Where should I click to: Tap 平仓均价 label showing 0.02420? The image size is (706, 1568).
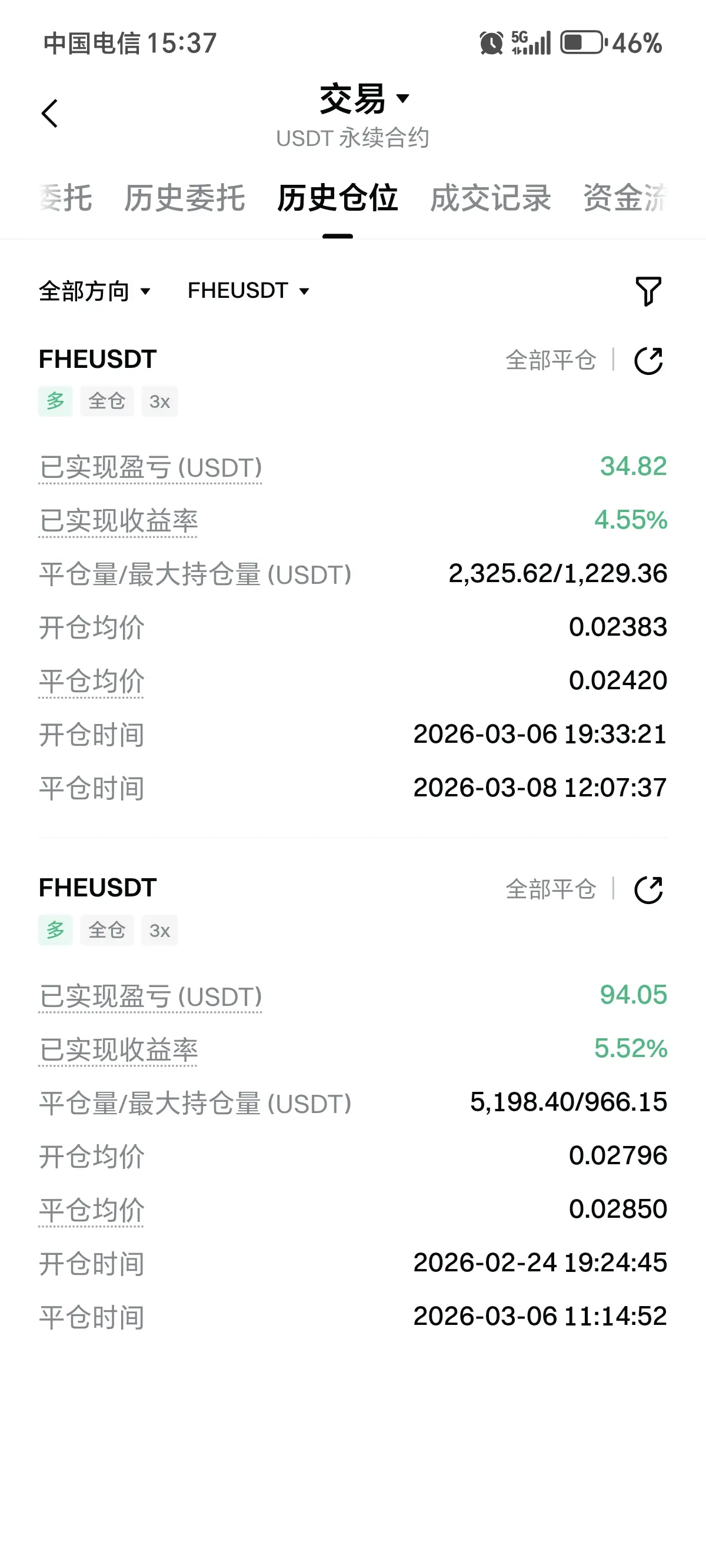pyautogui.click(x=91, y=681)
